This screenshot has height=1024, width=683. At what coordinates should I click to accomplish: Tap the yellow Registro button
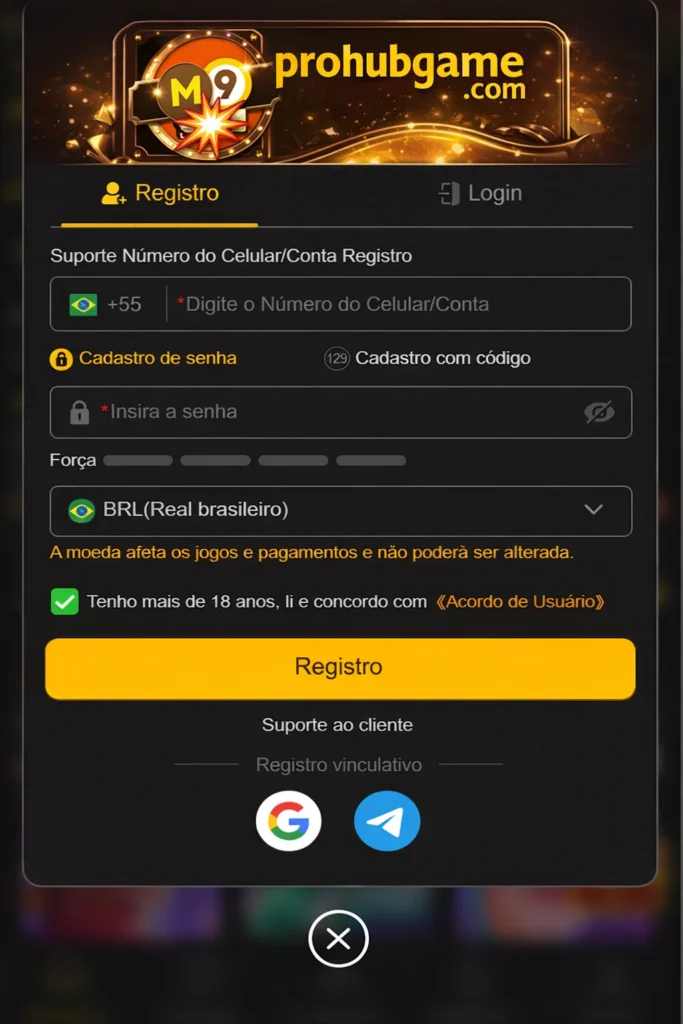(340, 667)
